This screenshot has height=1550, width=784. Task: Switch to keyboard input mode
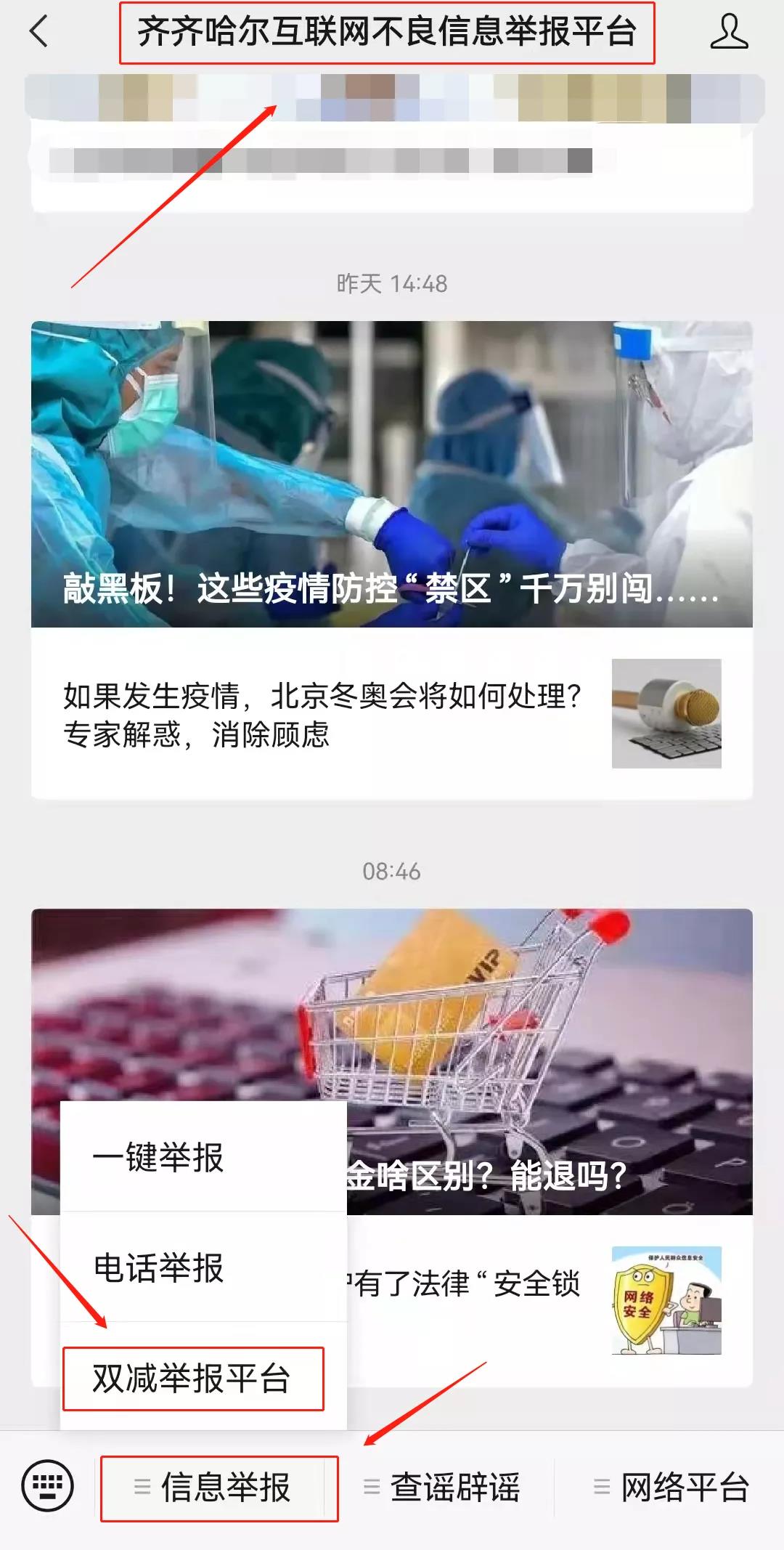(48, 1486)
